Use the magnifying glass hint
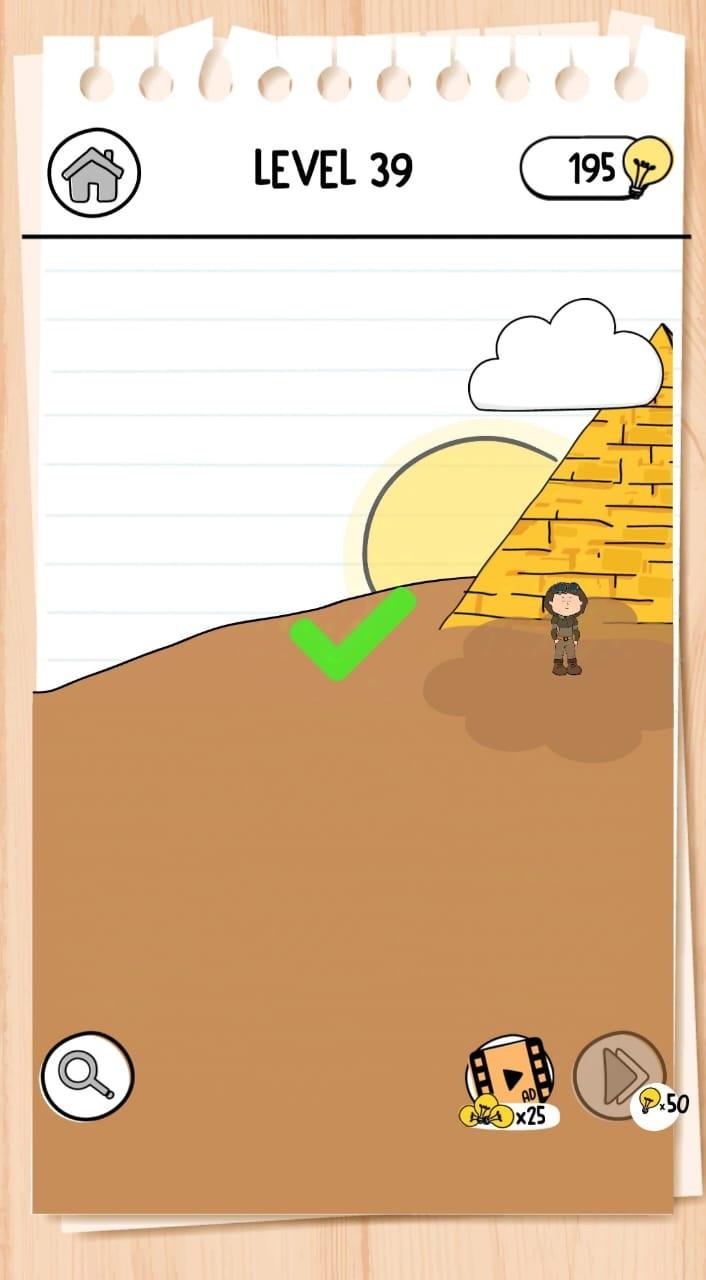Viewport: 706px width, 1280px height. coord(87,1076)
